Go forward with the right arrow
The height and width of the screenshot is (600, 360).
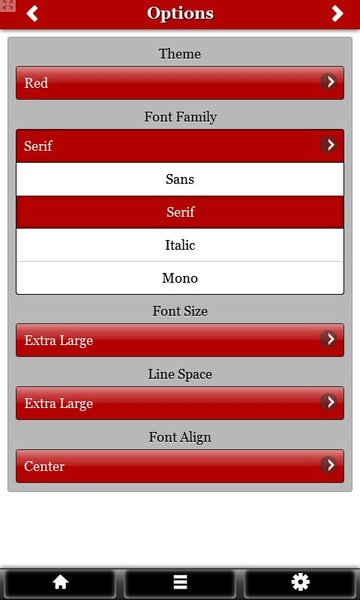coord(337,14)
